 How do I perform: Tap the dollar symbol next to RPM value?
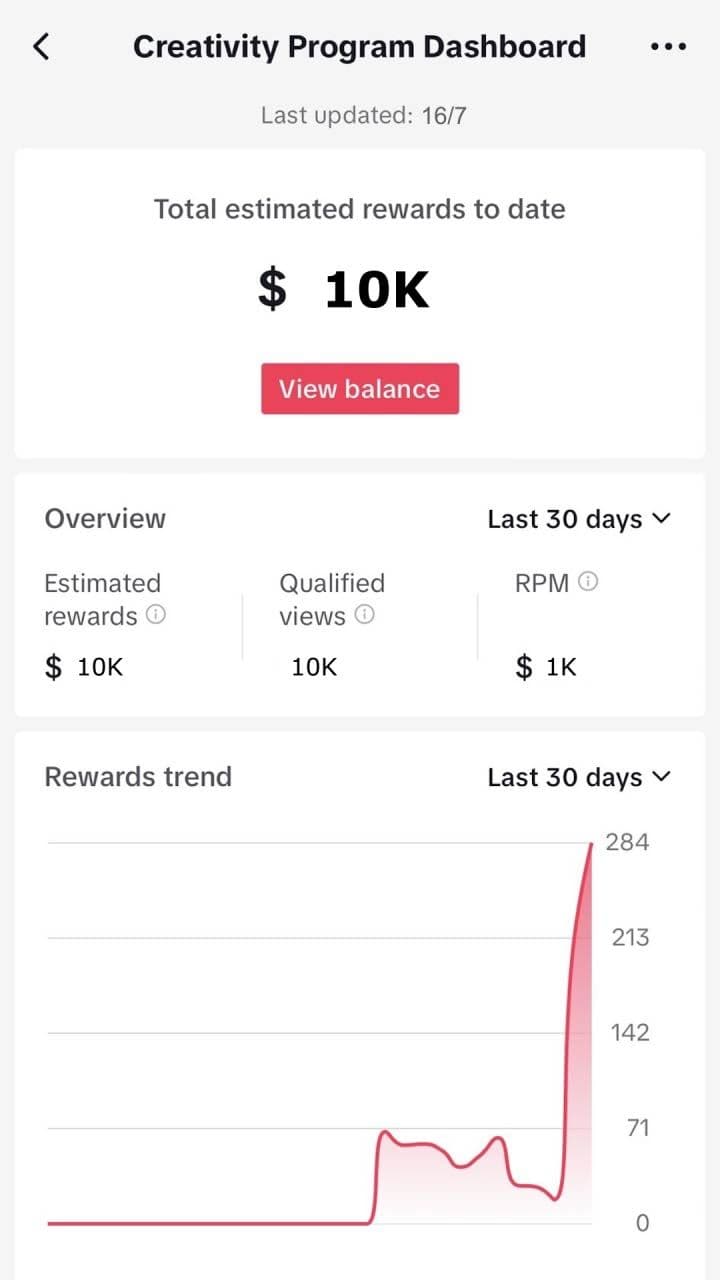pos(521,666)
